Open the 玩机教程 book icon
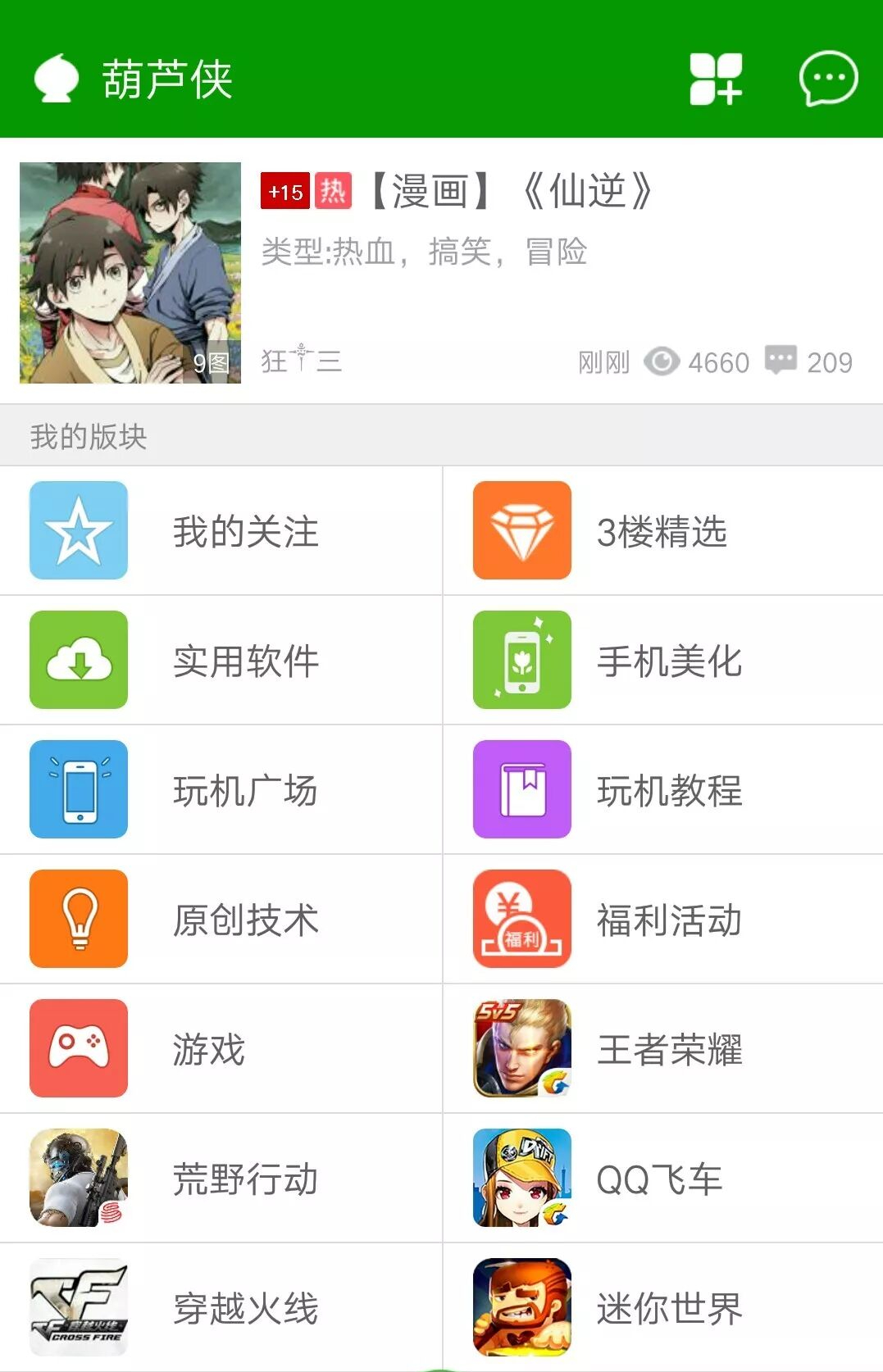Image resolution: width=883 pixels, height=1372 pixels. (521, 789)
